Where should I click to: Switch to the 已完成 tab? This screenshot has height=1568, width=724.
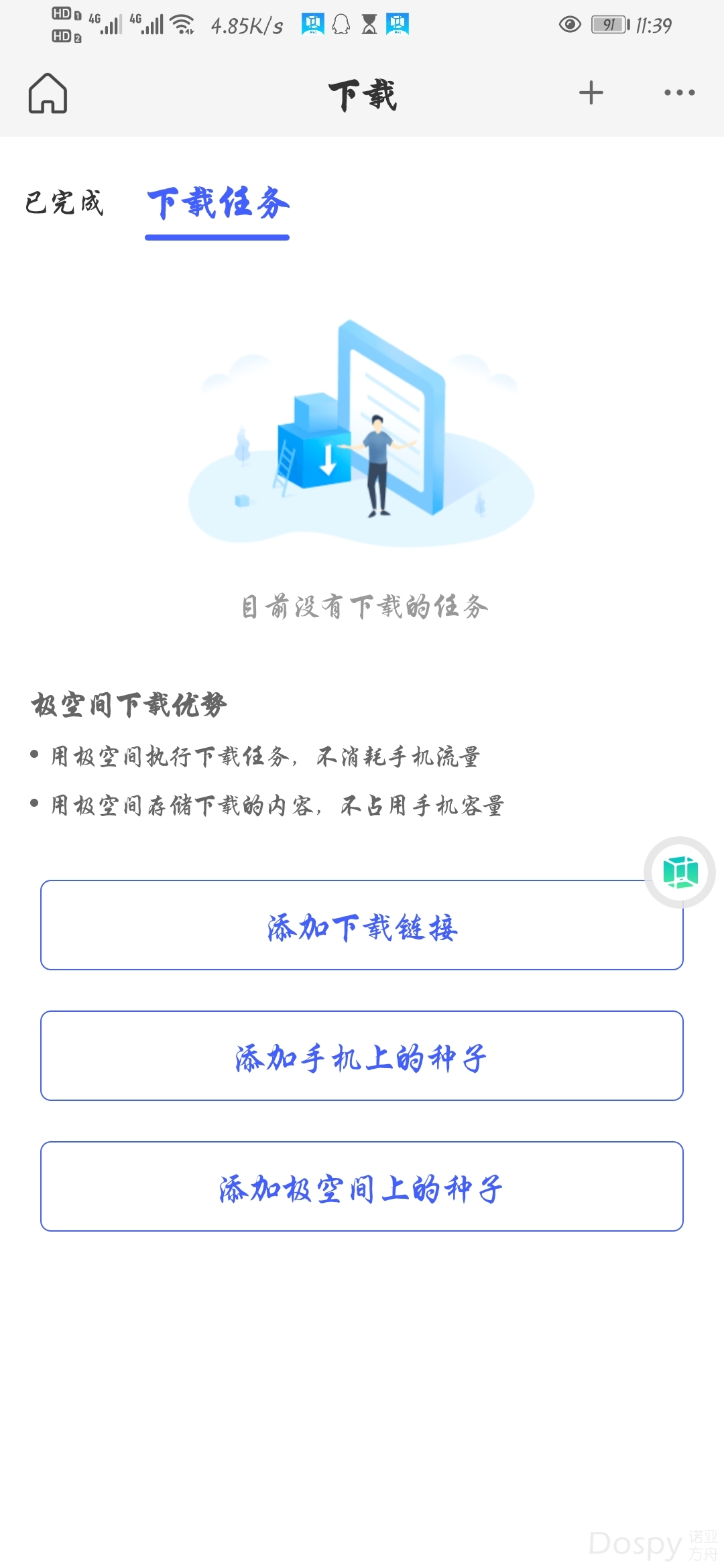(x=64, y=202)
